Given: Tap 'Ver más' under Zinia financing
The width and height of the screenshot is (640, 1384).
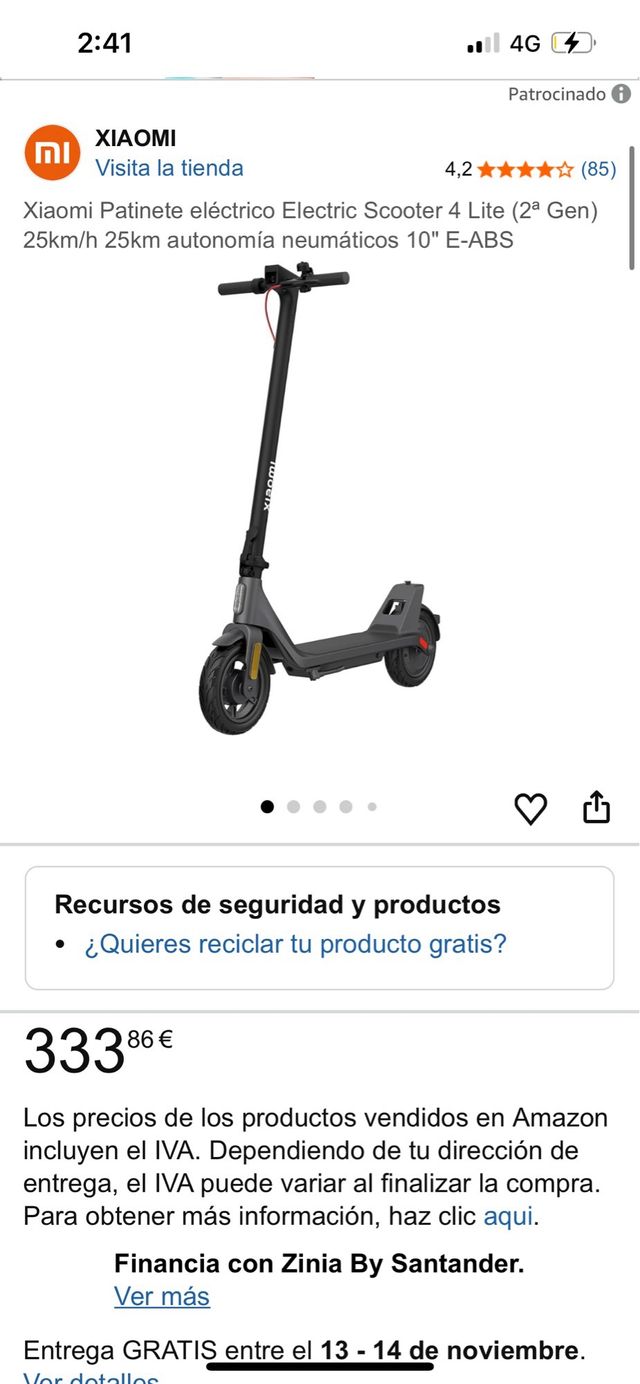Looking at the screenshot, I should click(x=162, y=1296).
